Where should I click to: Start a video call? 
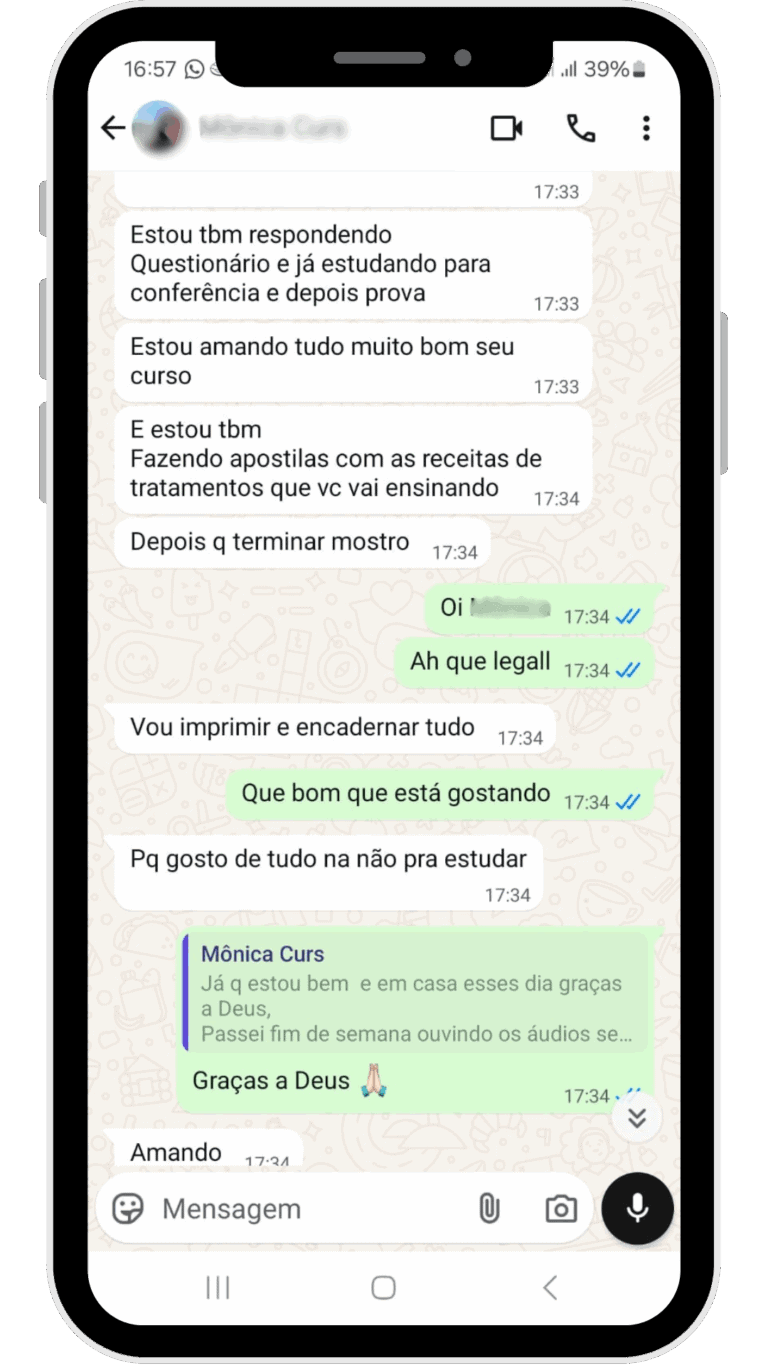[507, 128]
